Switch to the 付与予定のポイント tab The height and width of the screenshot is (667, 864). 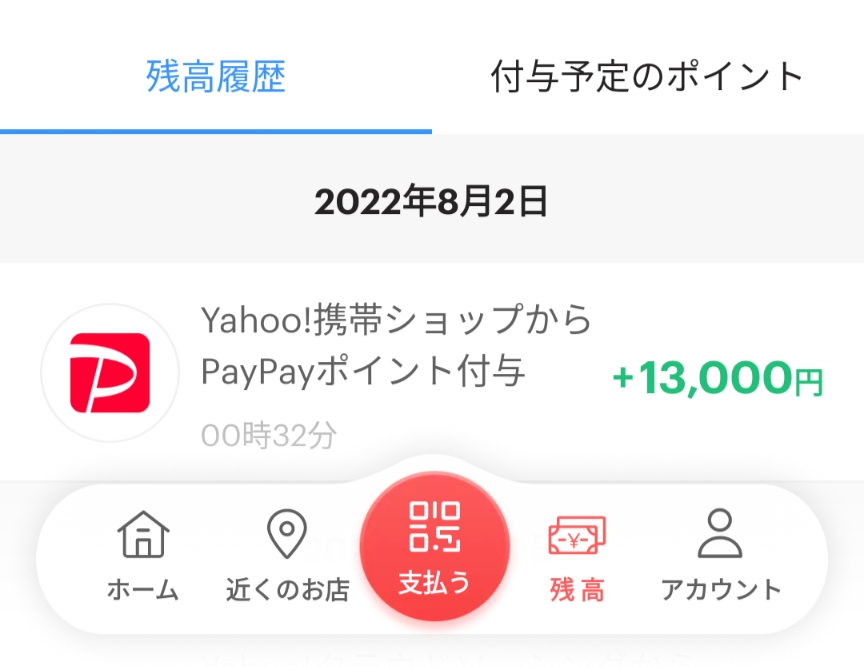[x=647, y=78]
